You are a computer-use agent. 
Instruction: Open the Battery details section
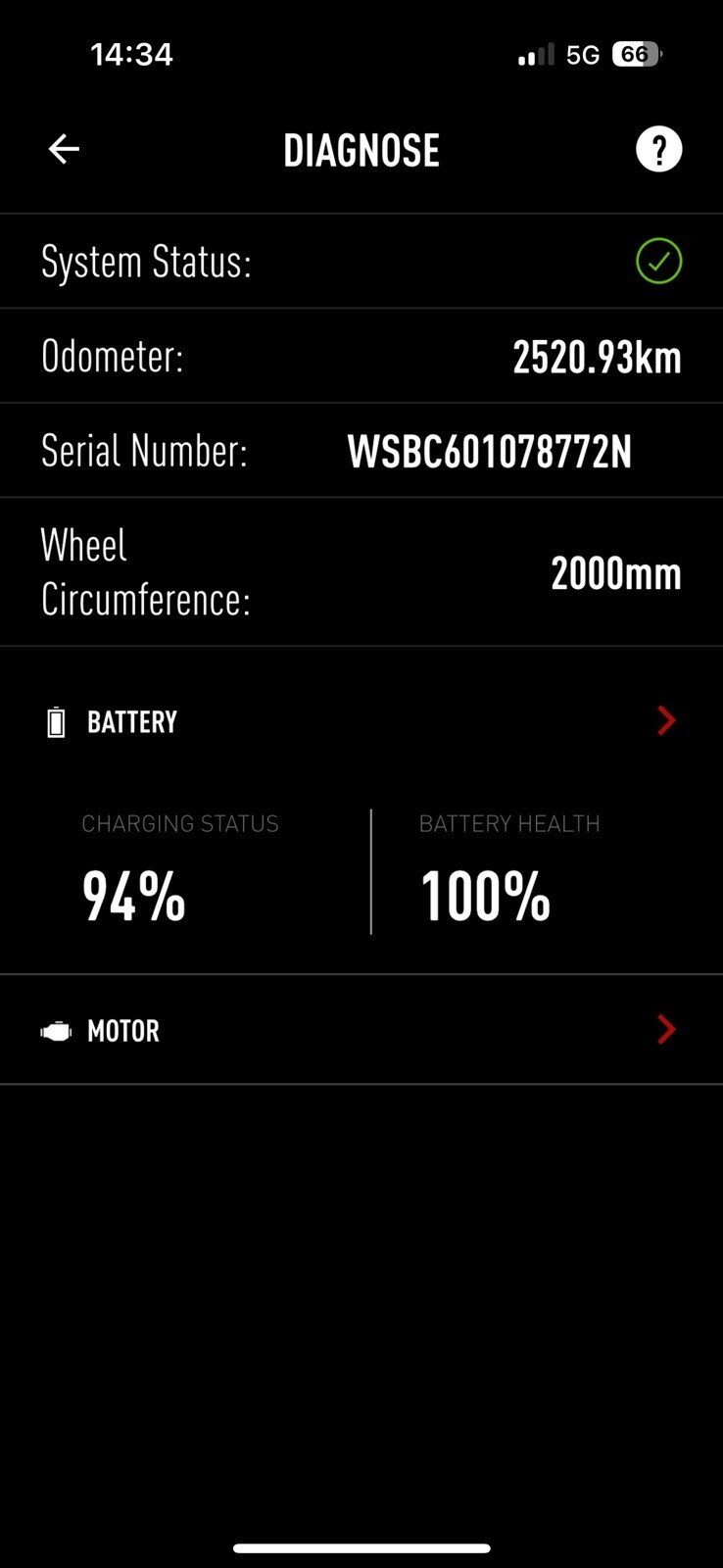(665, 721)
